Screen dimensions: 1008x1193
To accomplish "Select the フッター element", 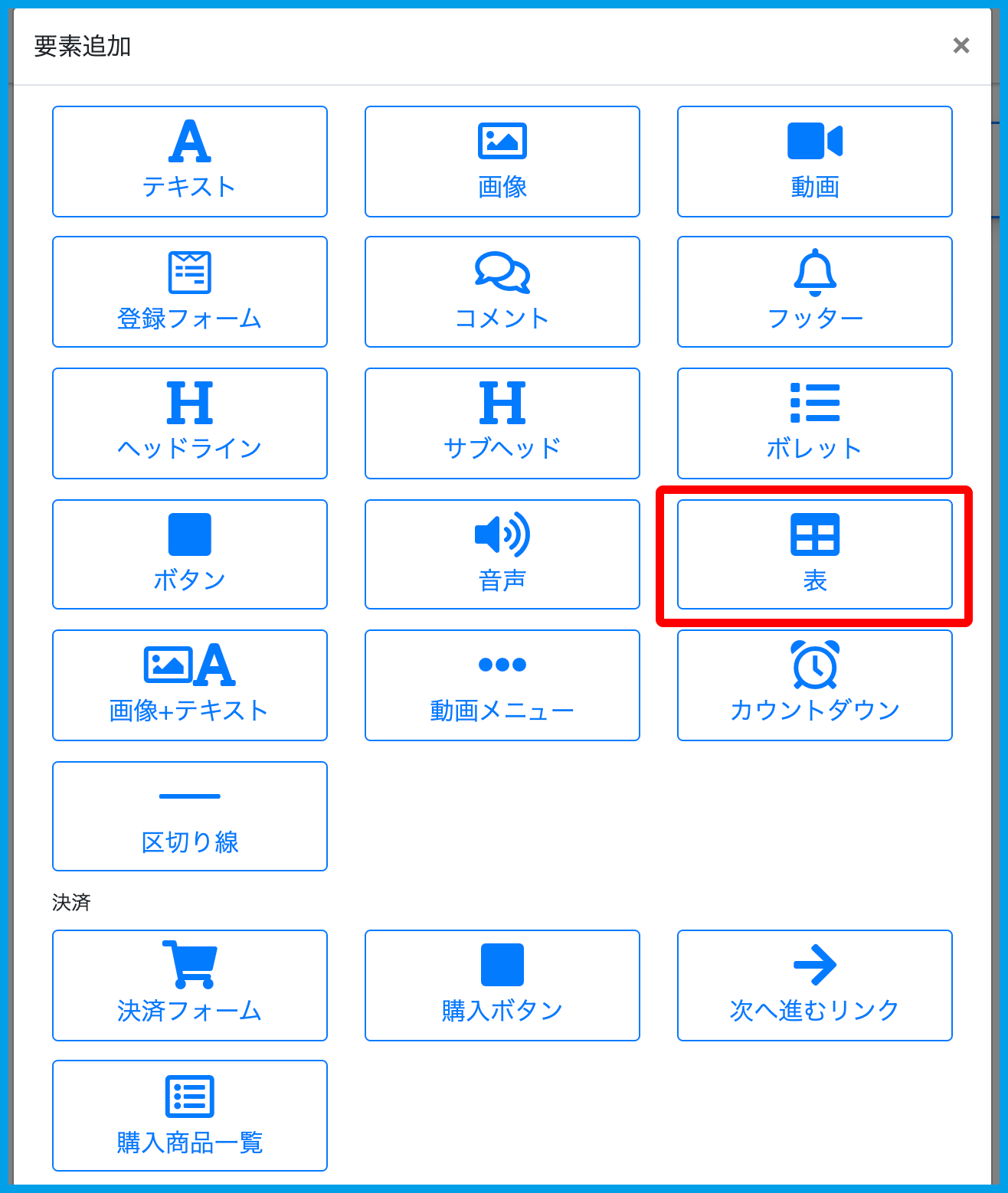I will 815,292.
